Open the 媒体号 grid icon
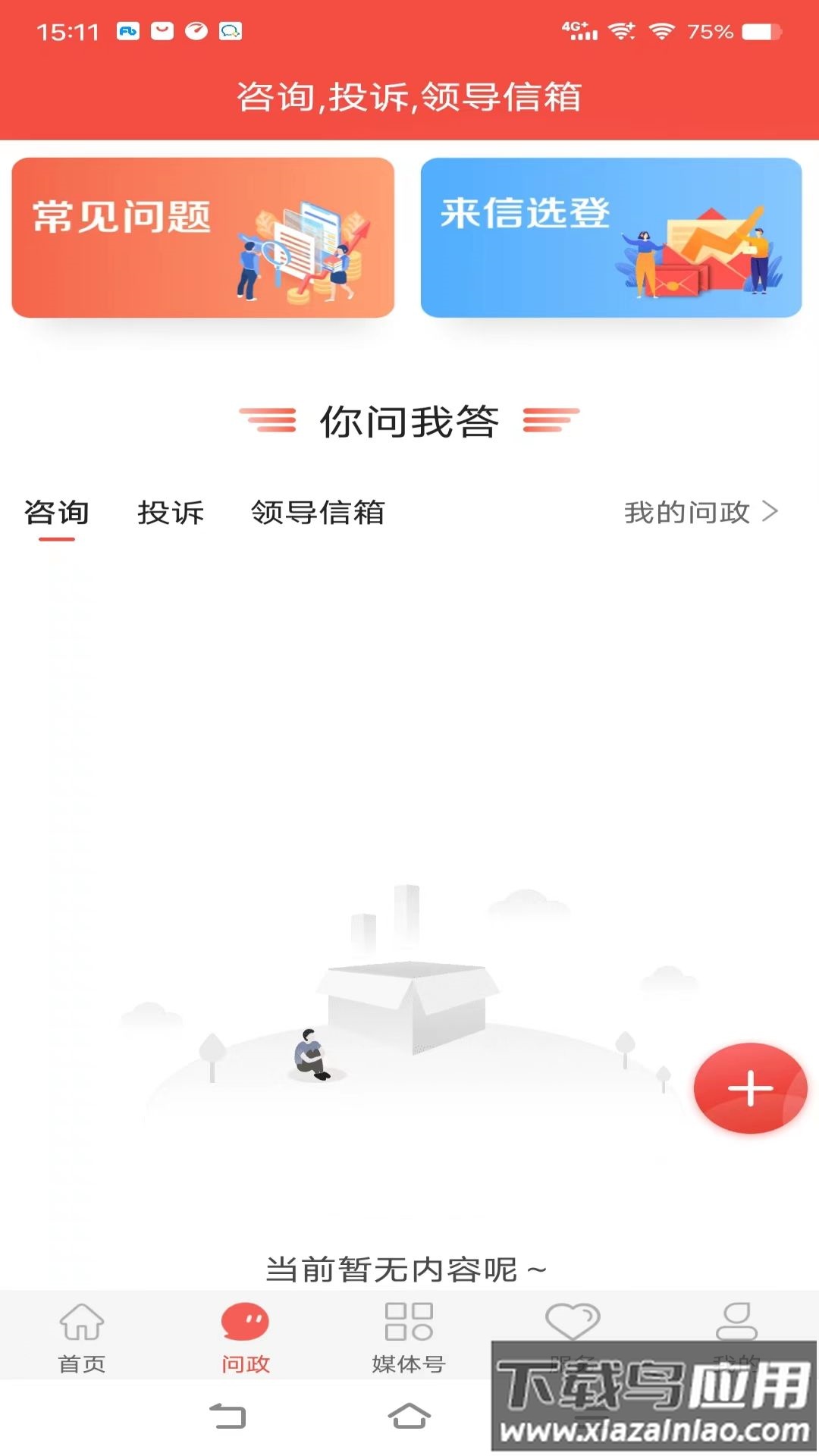This screenshot has height=1456, width=819. [x=409, y=1323]
